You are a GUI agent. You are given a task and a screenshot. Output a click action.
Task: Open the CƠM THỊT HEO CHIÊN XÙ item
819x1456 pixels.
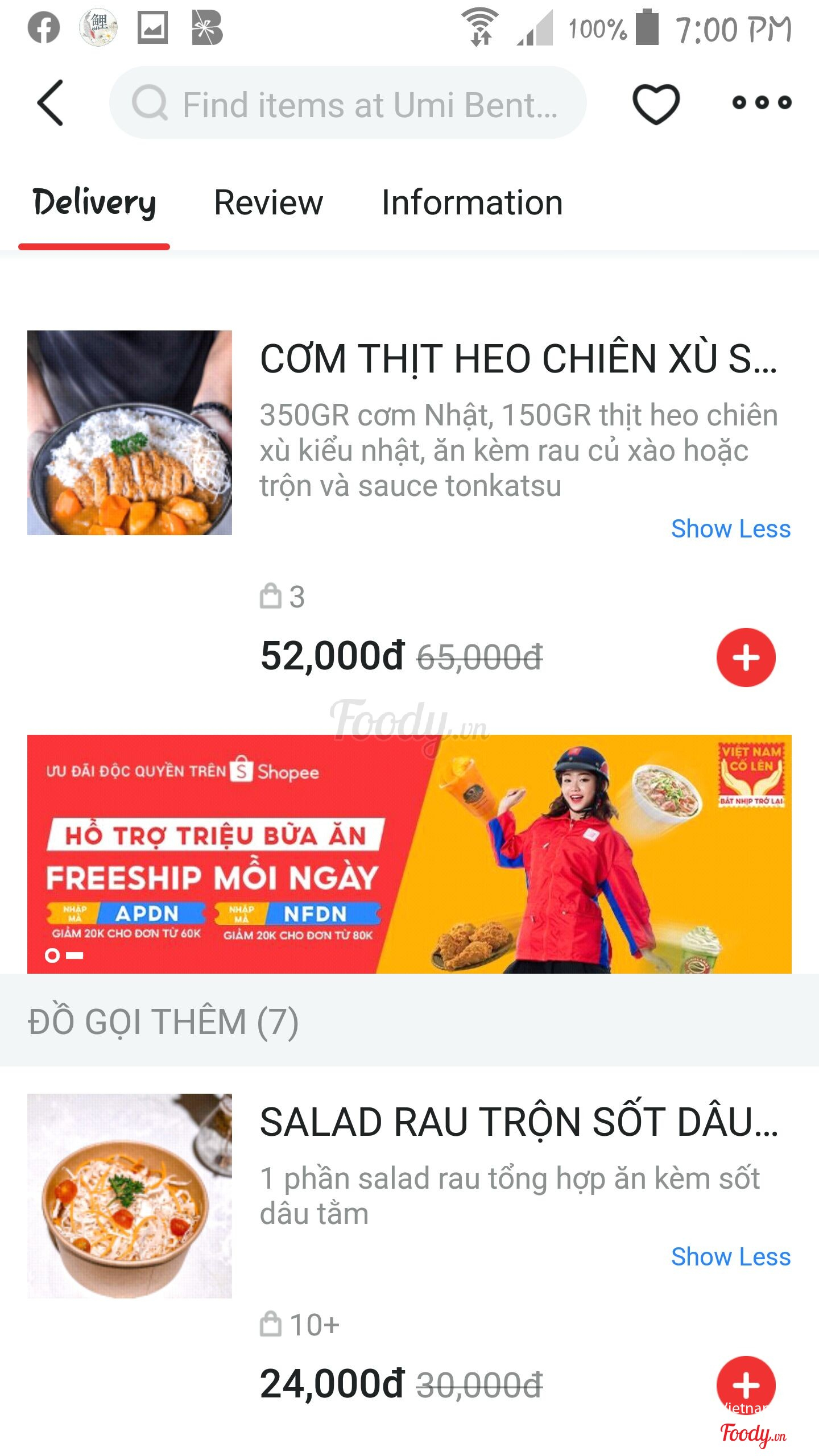518,359
